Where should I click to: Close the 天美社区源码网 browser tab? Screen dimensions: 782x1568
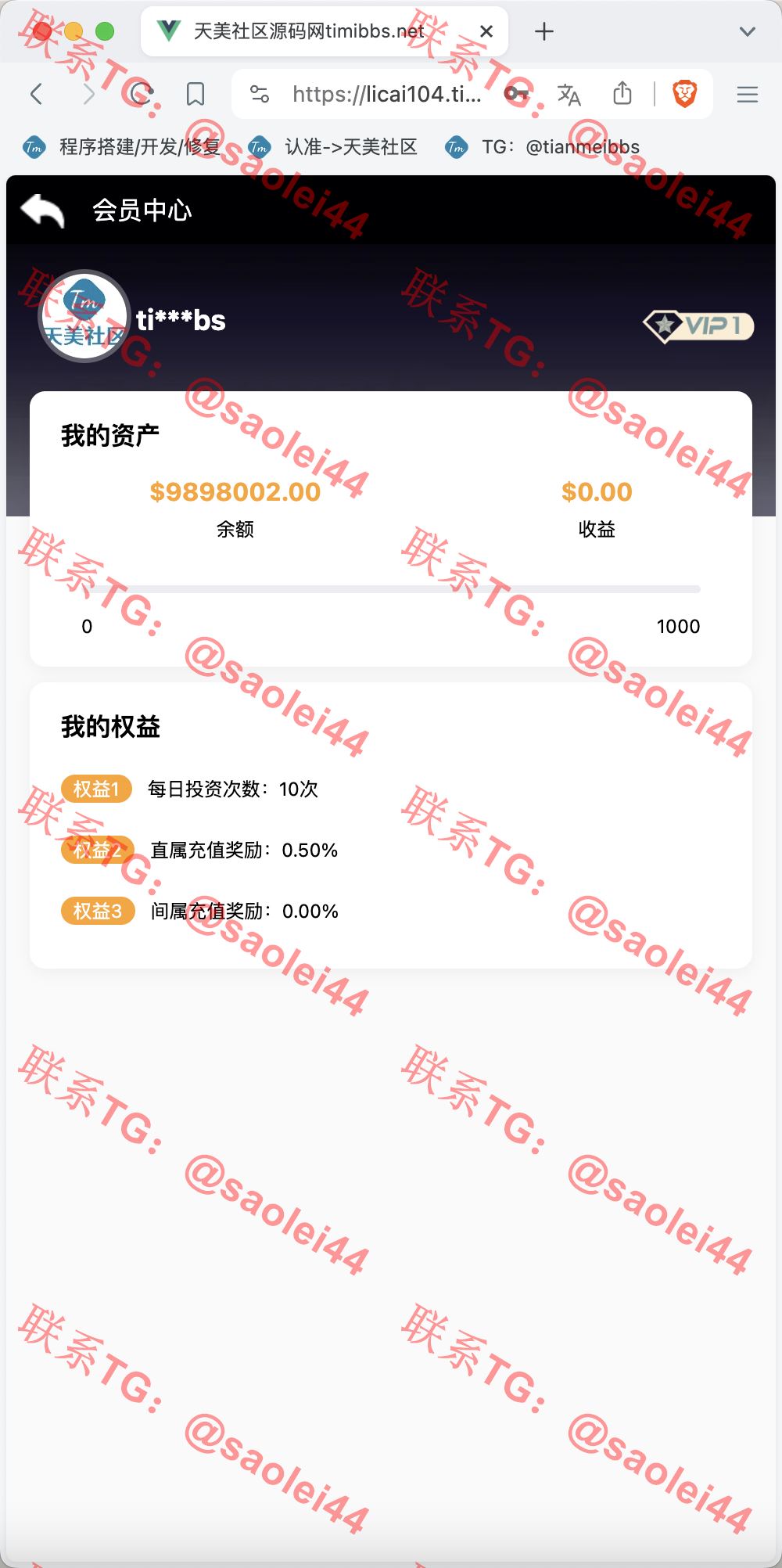pyautogui.click(x=486, y=31)
